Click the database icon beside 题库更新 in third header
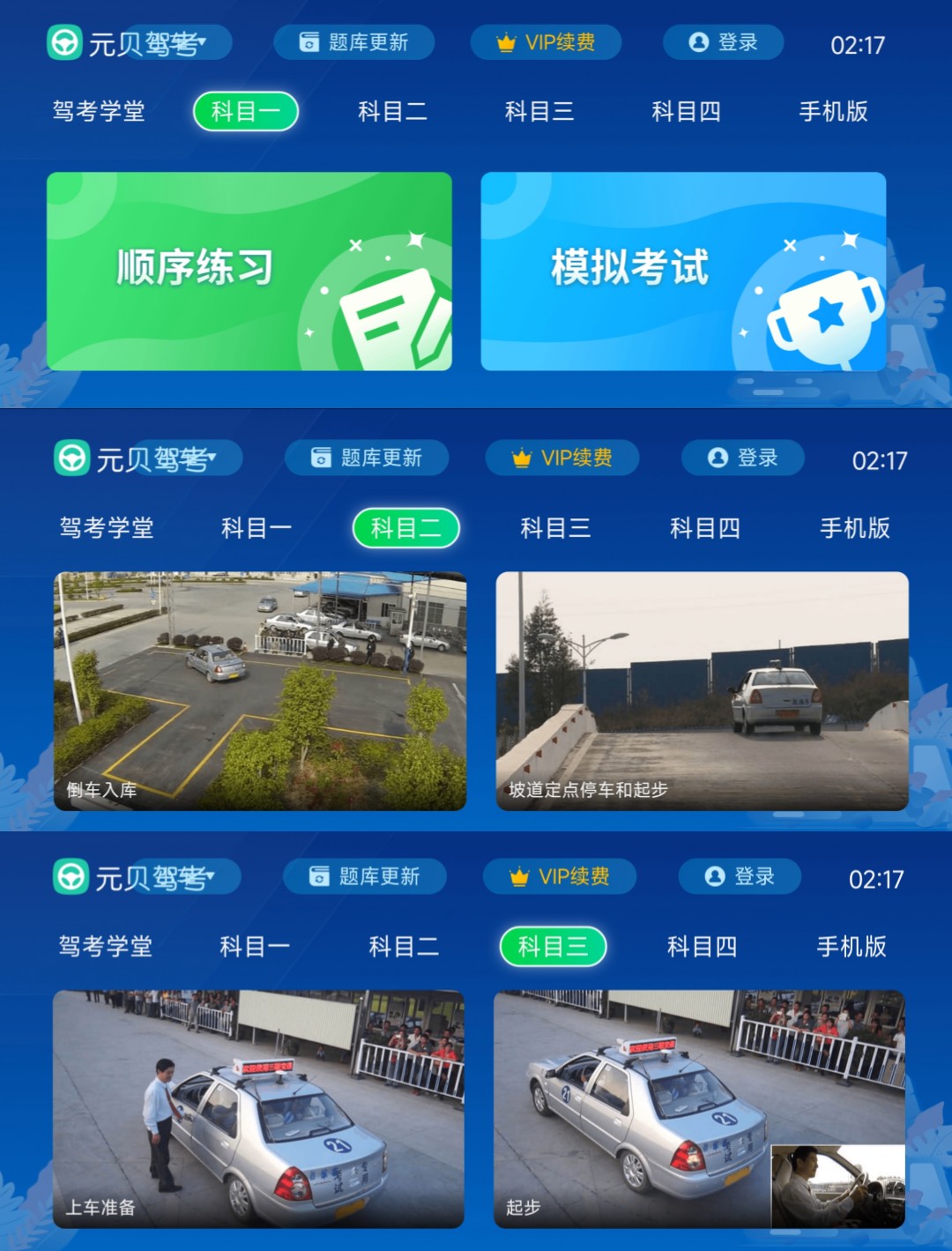952x1251 pixels. tap(320, 876)
